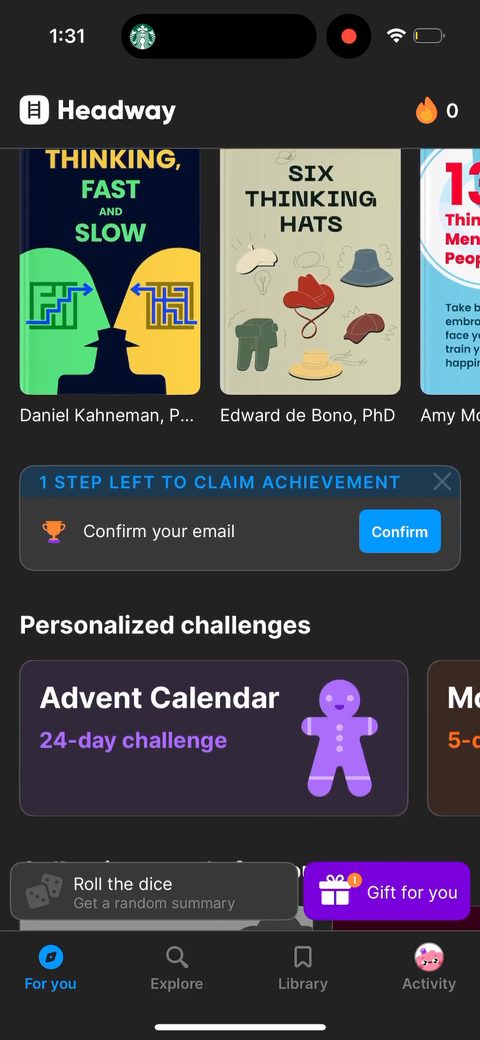The height and width of the screenshot is (1040, 480).
Task: Switch to the Library tab
Action: click(303, 968)
